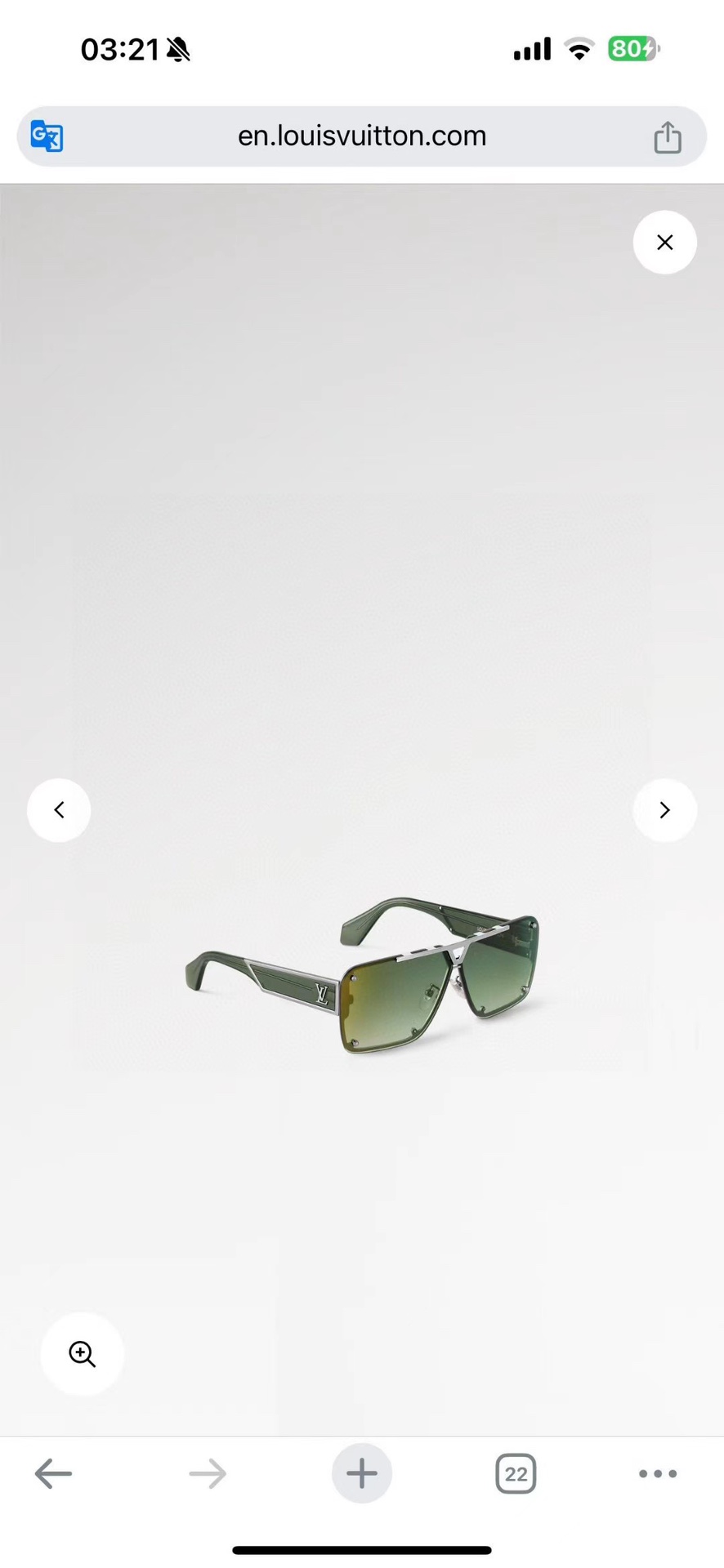The height and width of the screenshot is (1568, 724).
Task: Go to the next product image
Action: coord(664,810)
